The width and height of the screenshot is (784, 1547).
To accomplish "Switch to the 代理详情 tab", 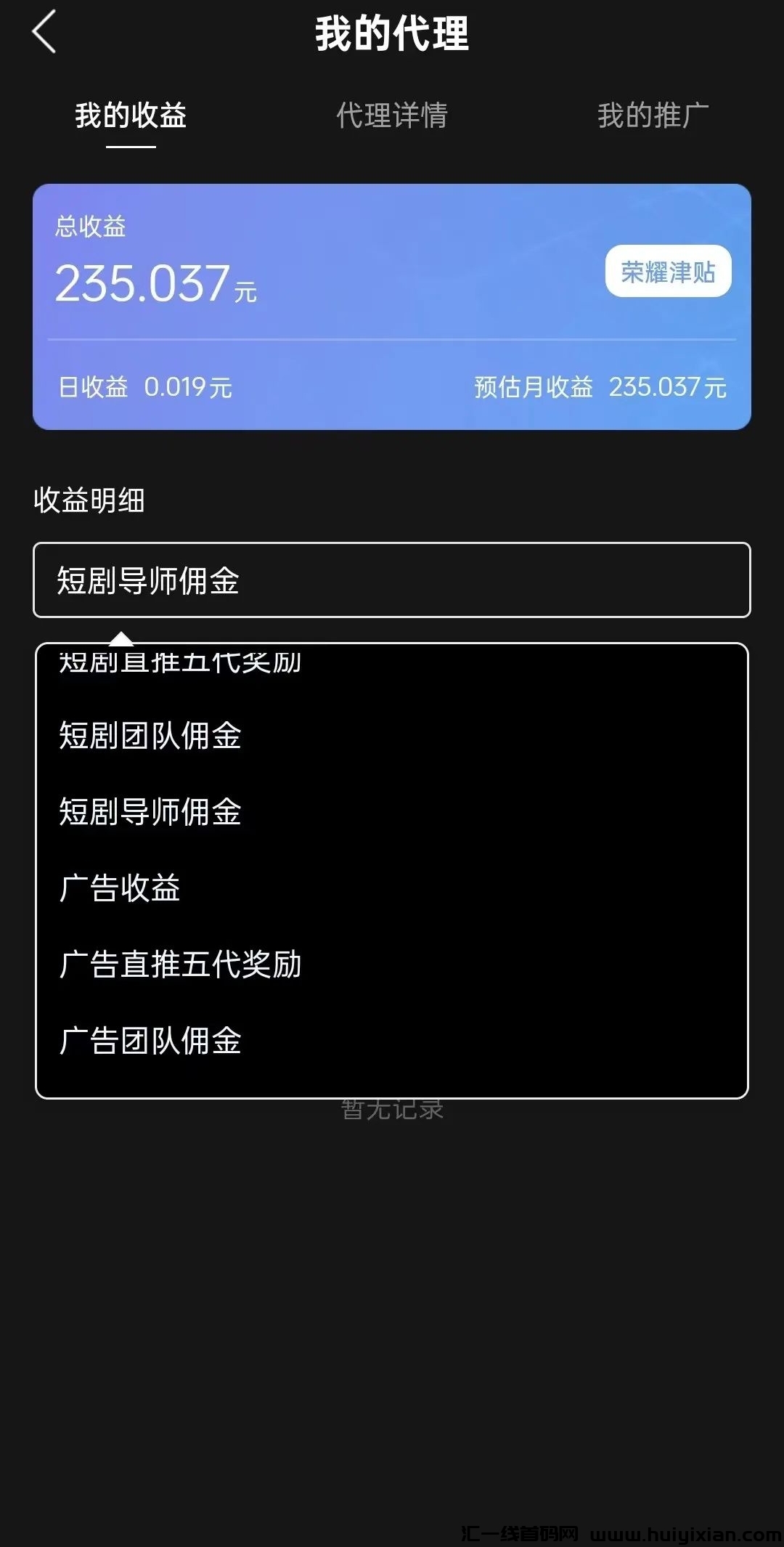I will coord(392,115).
